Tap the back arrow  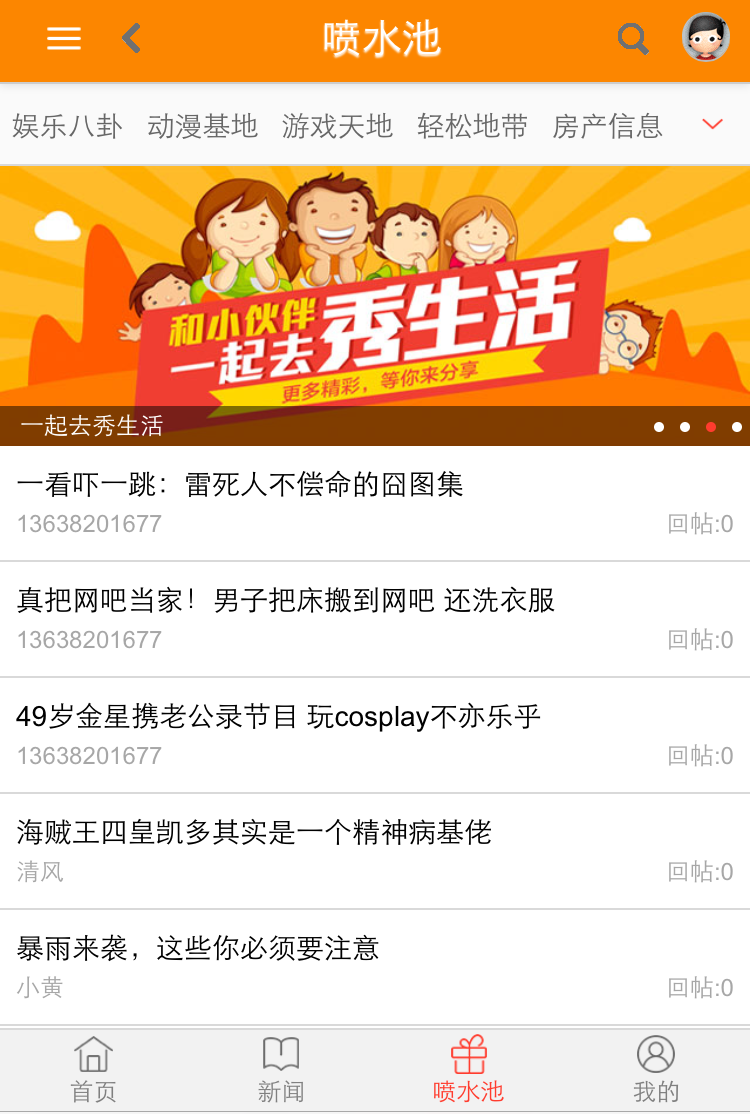tap(130, 39)
